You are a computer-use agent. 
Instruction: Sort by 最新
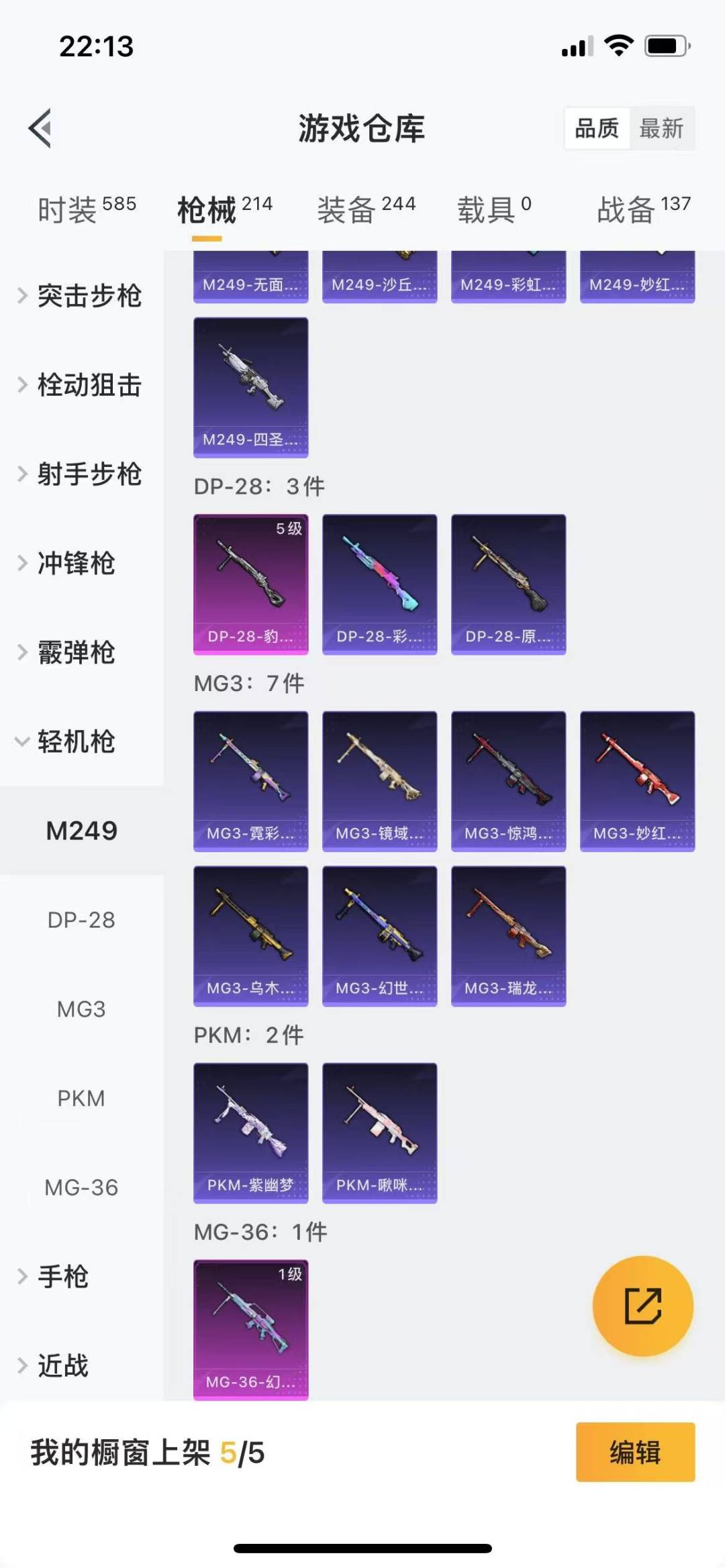661,127
